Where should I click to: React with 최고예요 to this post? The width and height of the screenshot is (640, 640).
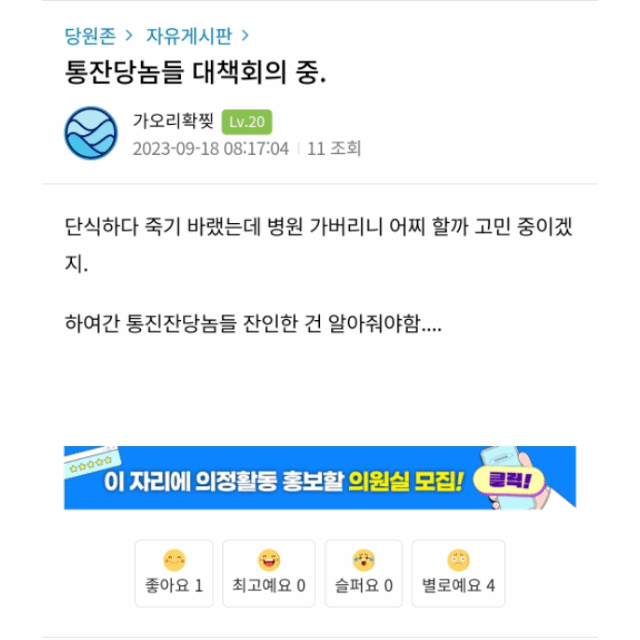268,573
